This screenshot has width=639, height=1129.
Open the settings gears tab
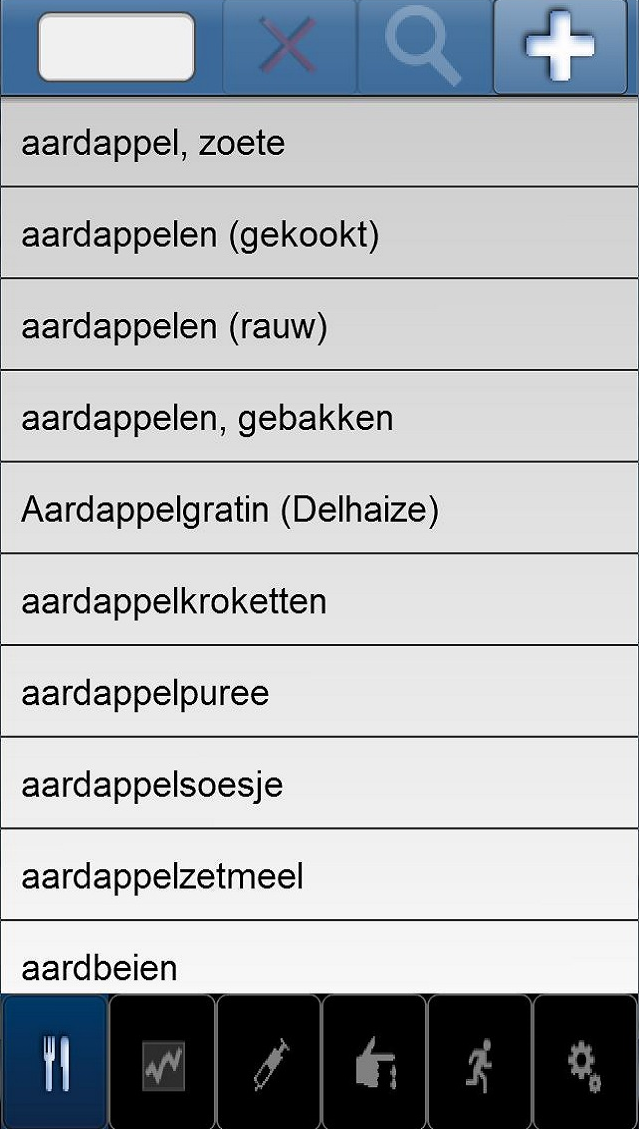585,1061
